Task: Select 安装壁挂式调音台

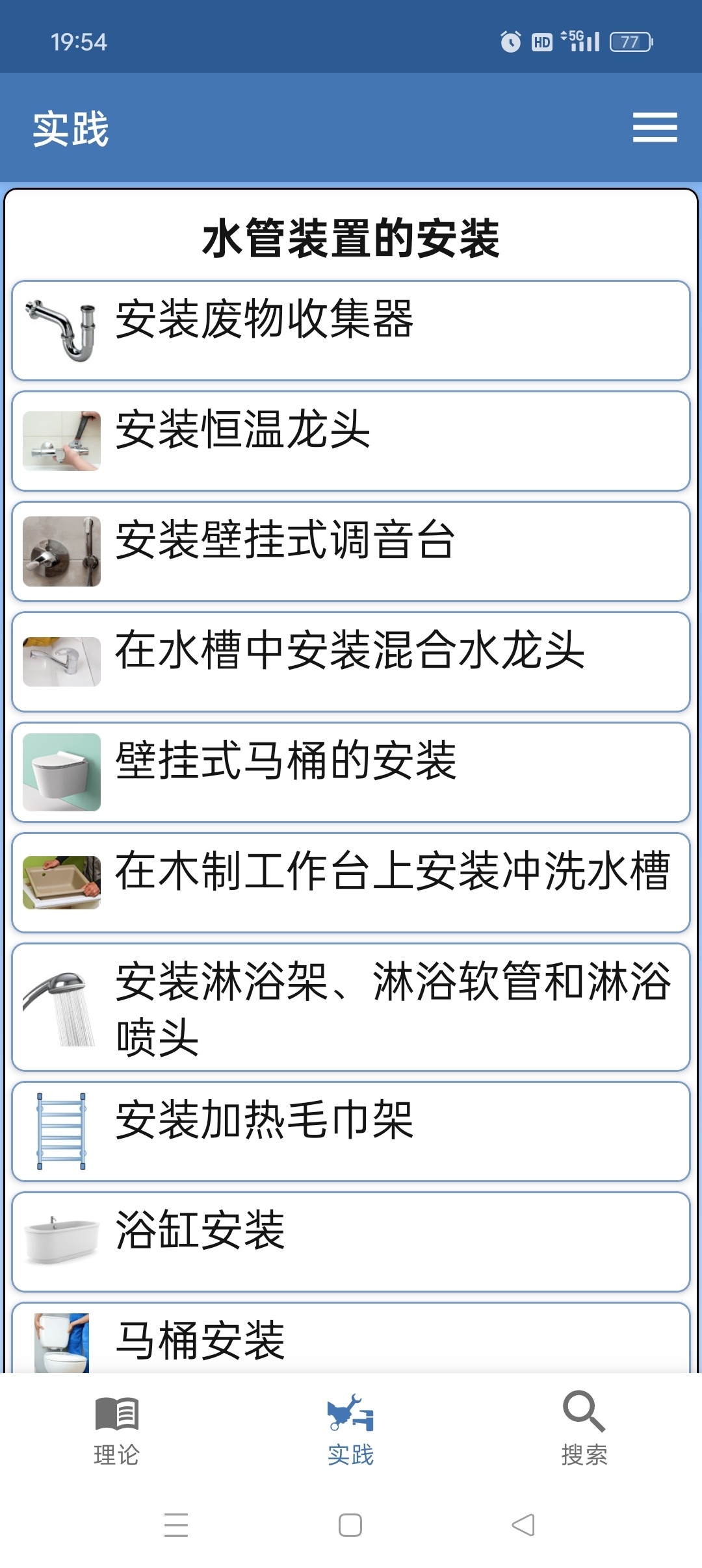Action: pyautogui.click(x=351, y=551)
